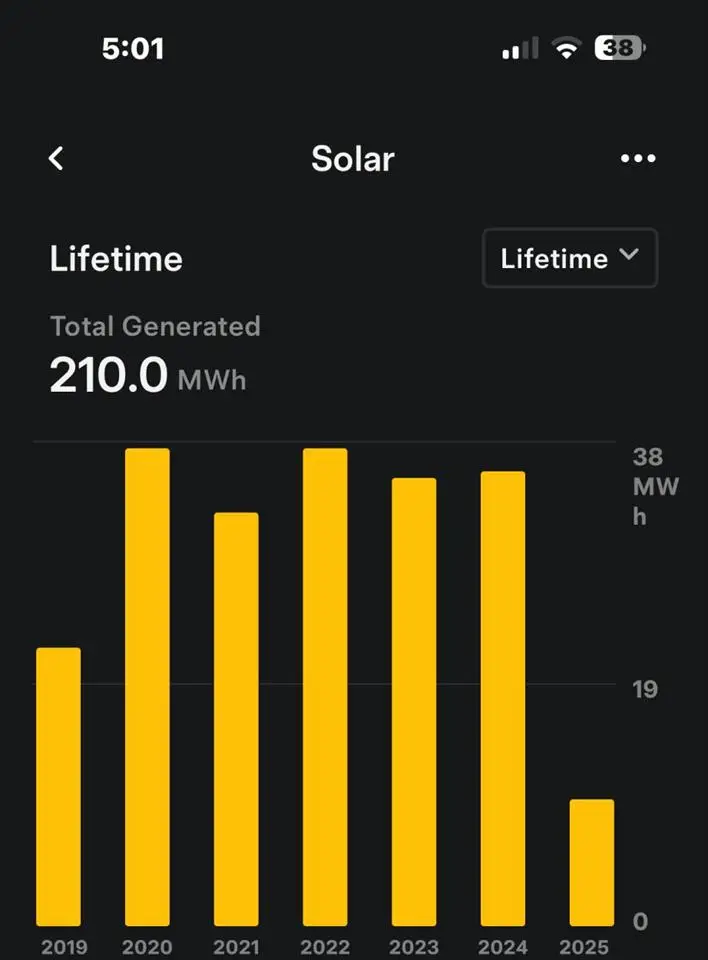Image resolution: width=708 pixels, height=960 pixels.
Task: View the 2024 bar details
Action: tap(503, 698)
